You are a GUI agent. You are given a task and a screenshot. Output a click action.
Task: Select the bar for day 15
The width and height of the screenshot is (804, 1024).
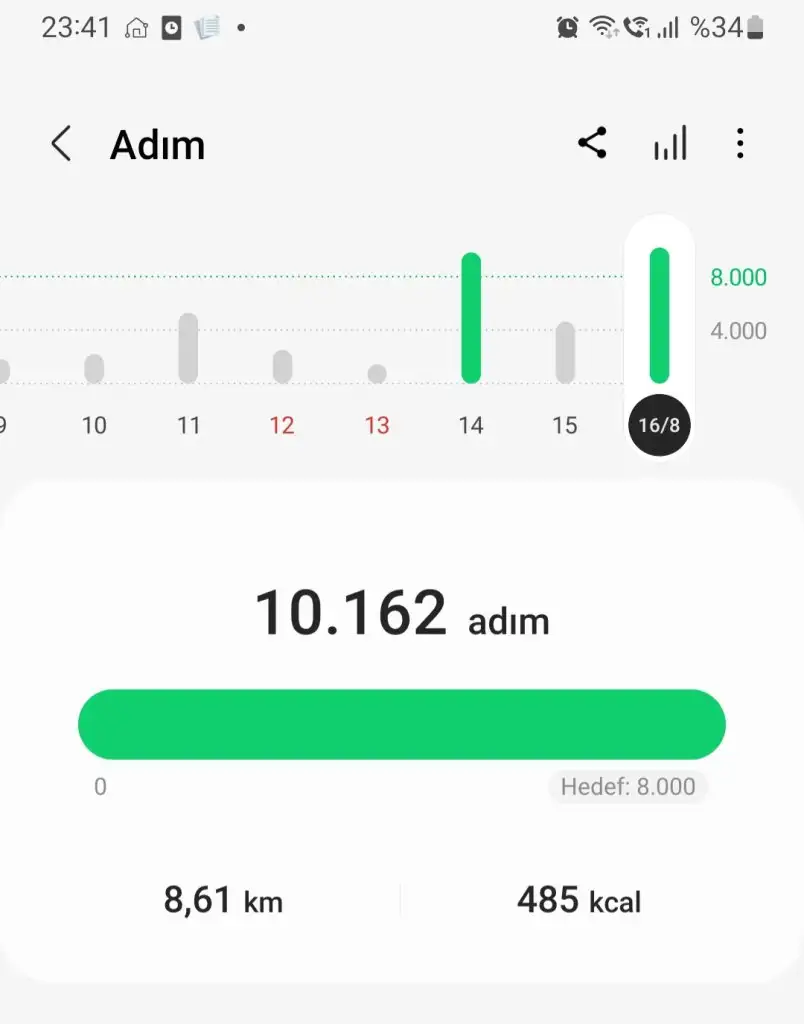pyautogui.click(x=565, y=352)
